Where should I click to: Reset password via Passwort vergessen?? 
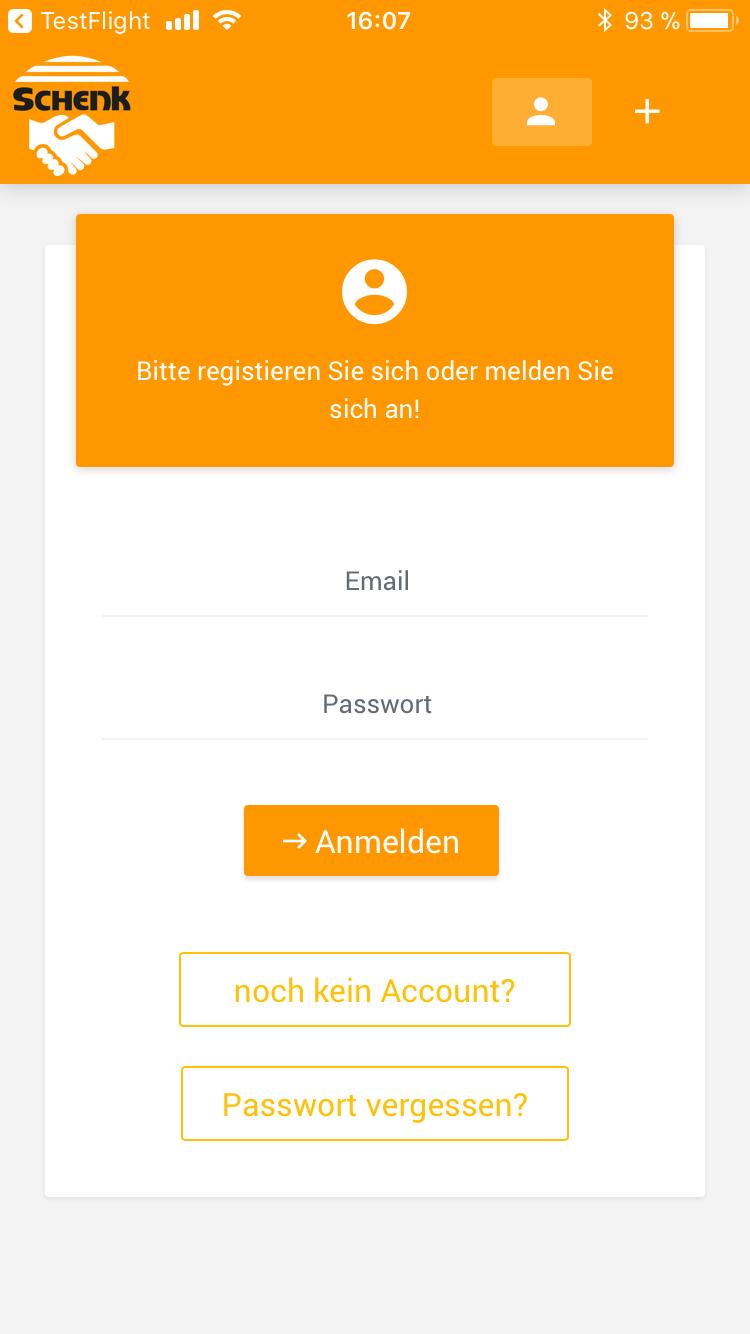tap(374, 1104)
